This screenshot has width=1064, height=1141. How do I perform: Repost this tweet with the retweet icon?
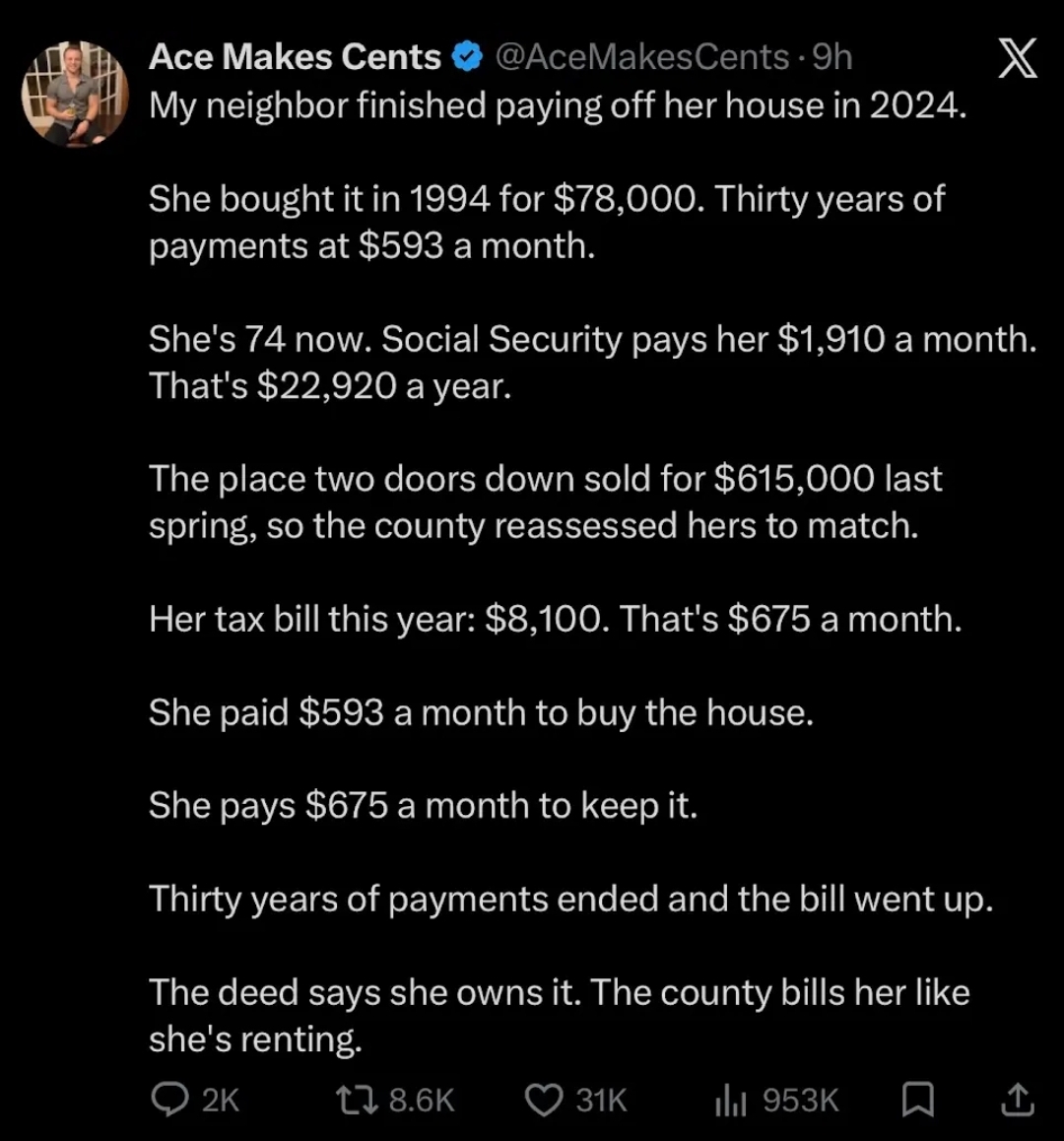[x=357, y=1099]
